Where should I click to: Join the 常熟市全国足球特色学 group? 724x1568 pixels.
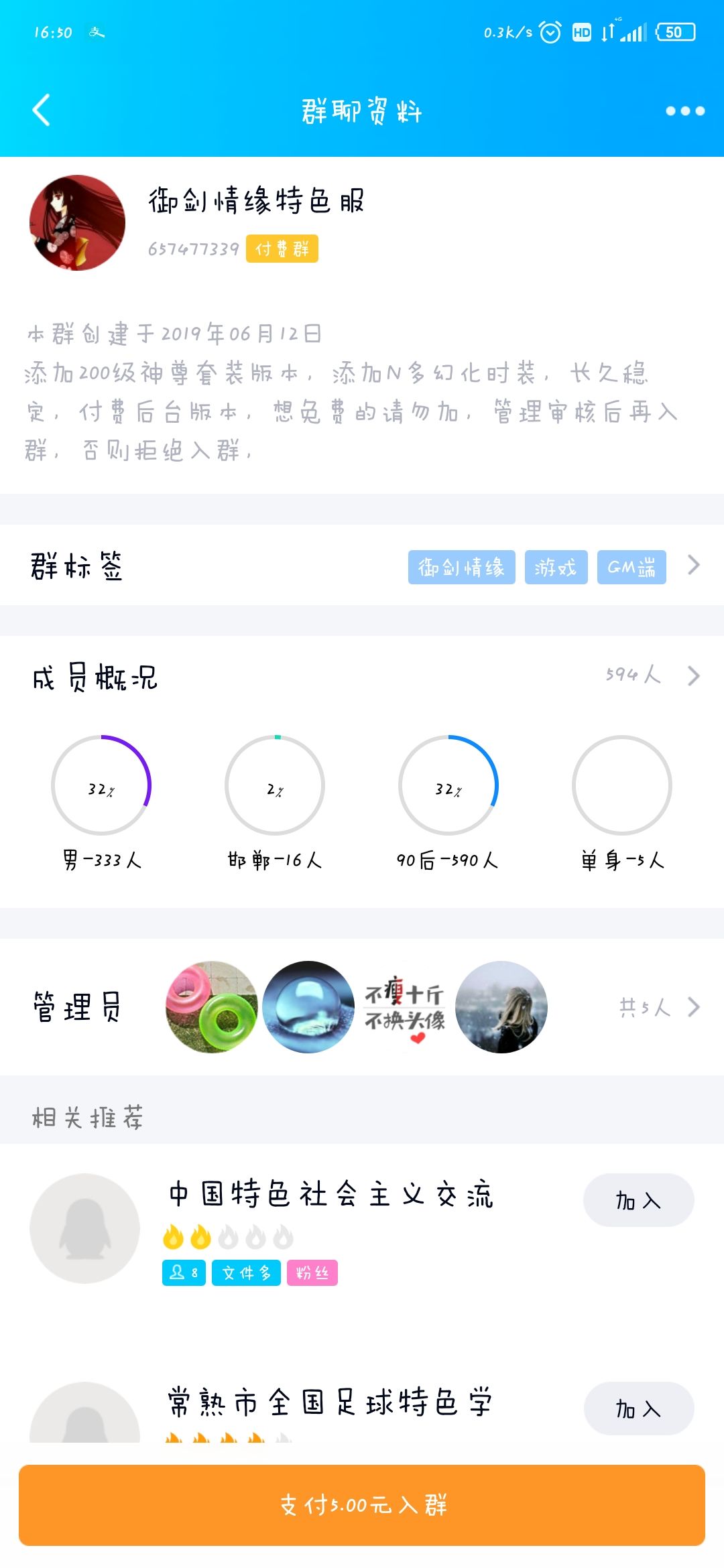pos(638,1409)
